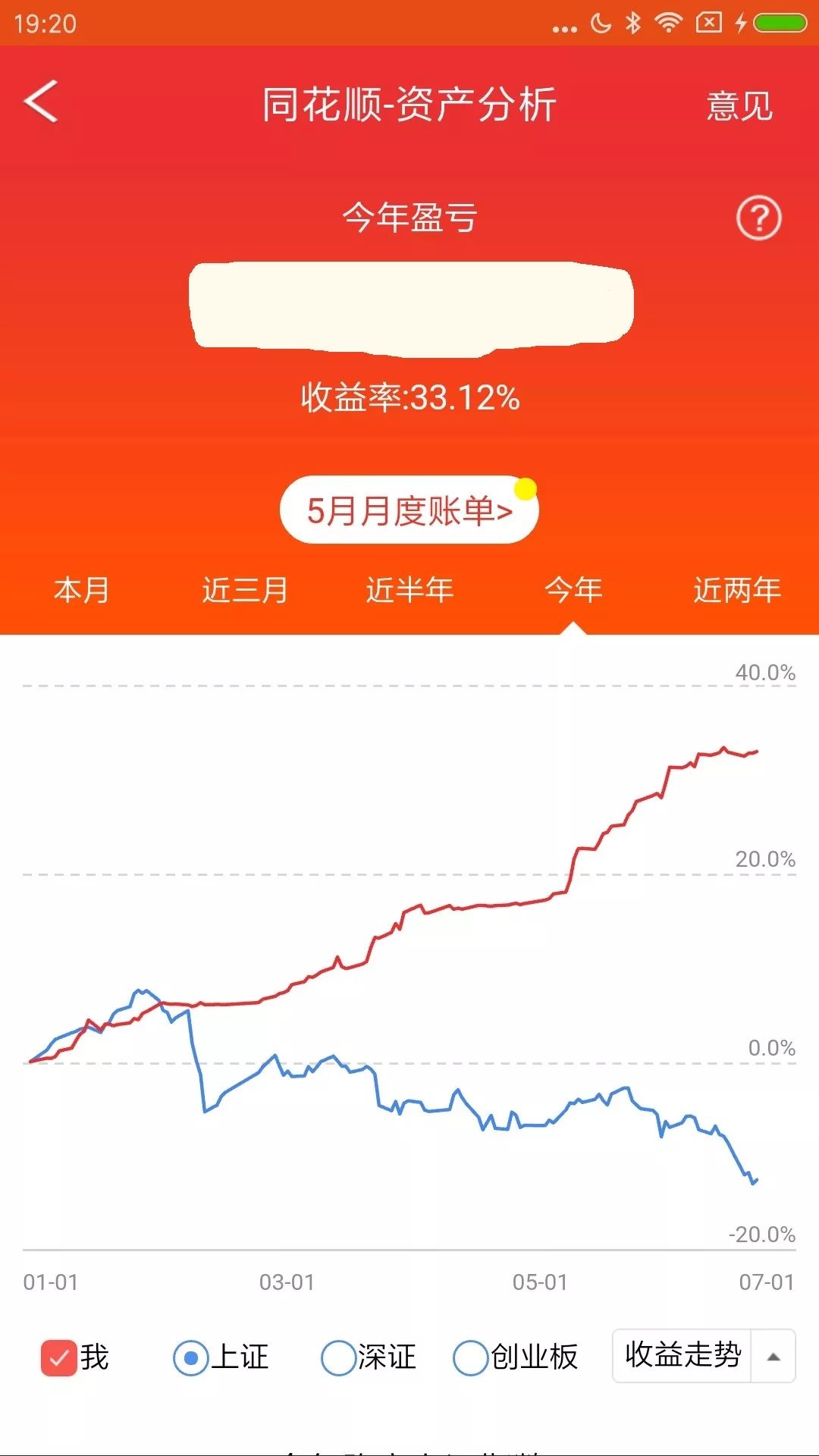Go back using the arrow icon

click(x=41, y=101)
